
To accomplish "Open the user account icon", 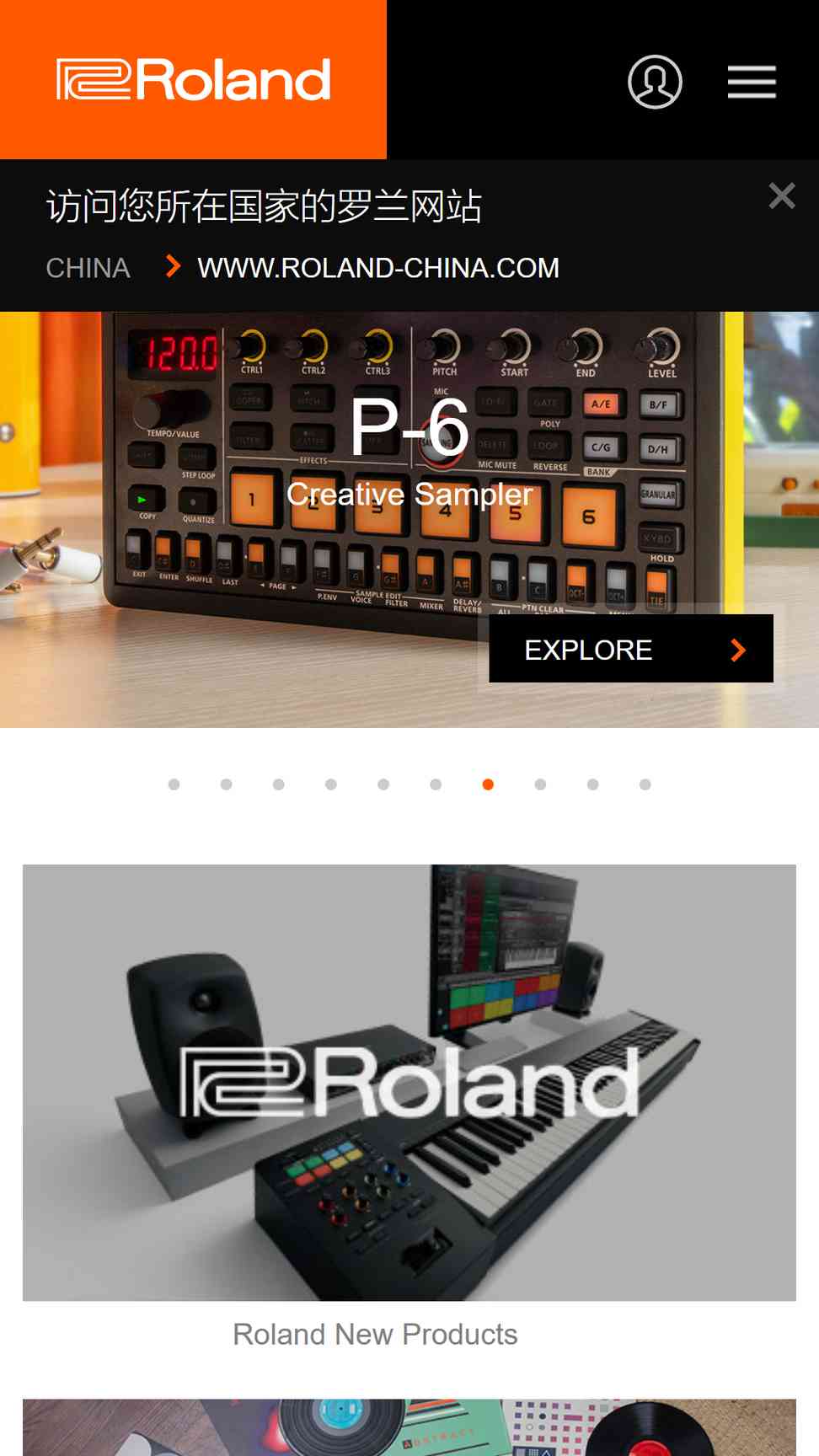I will coord(655,82).
